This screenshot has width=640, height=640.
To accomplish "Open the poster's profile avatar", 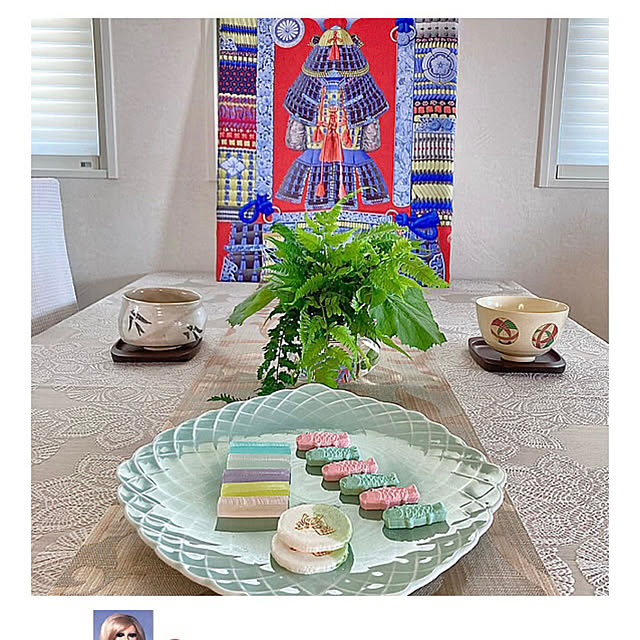I will 123,626.
